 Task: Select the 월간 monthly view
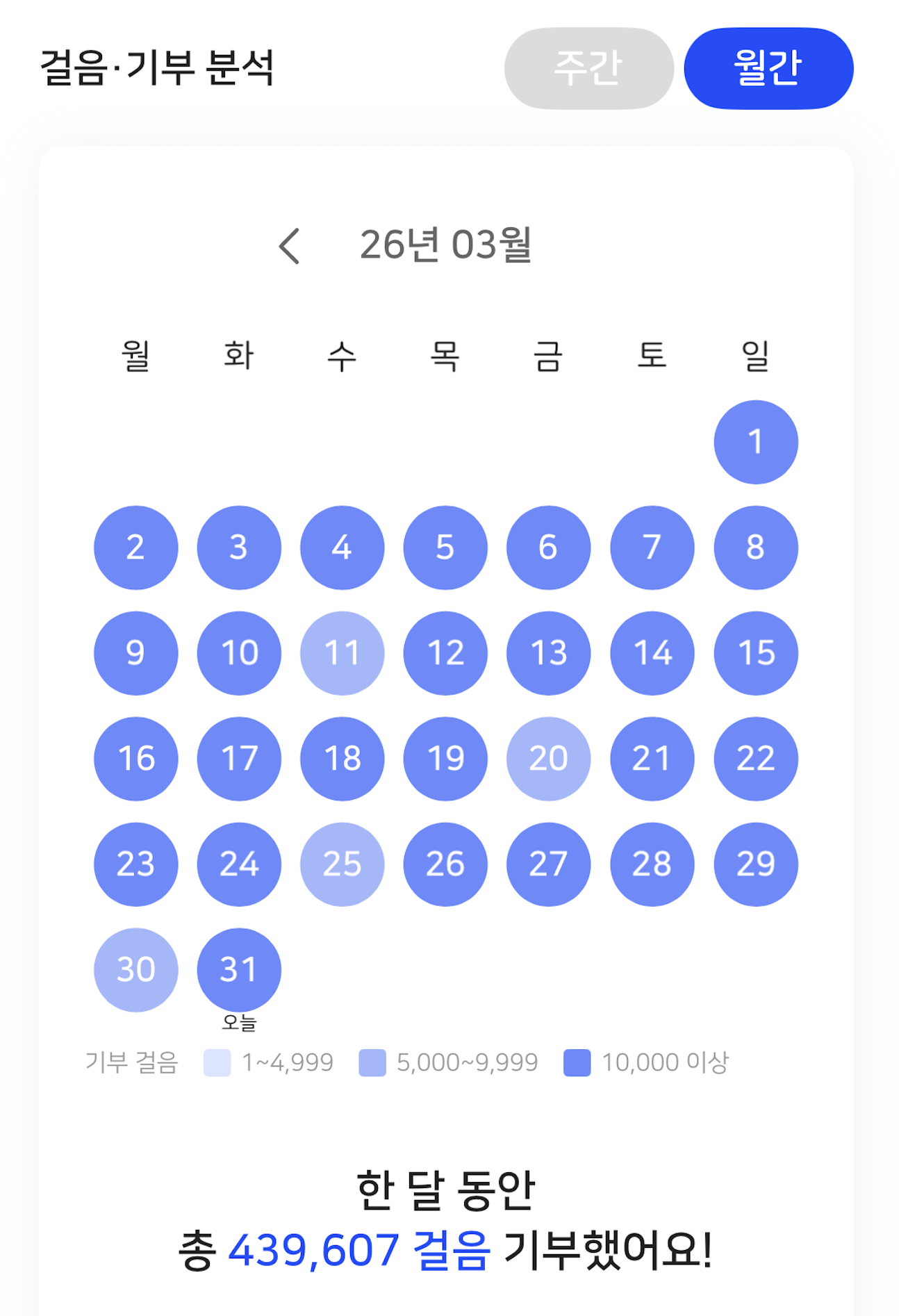tap(768, 68)
